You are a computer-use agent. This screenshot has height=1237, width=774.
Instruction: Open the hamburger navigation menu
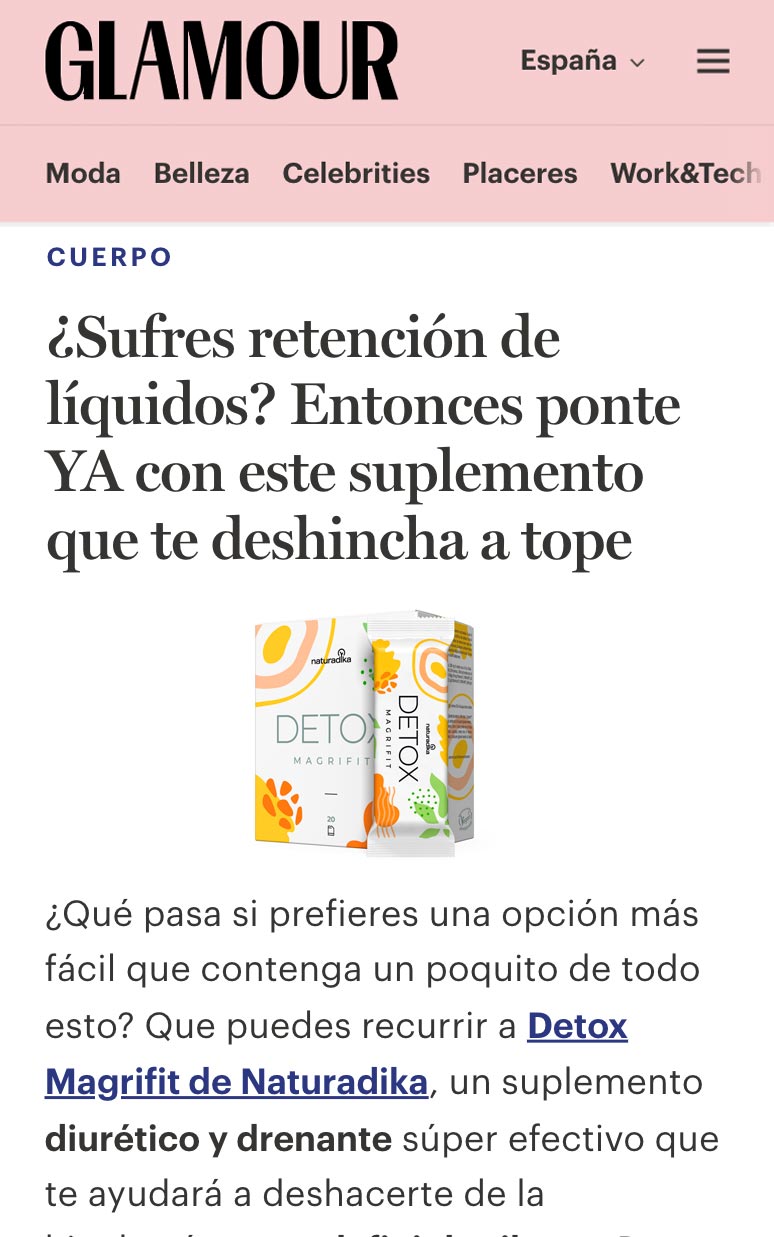click(x=712, y=61)
